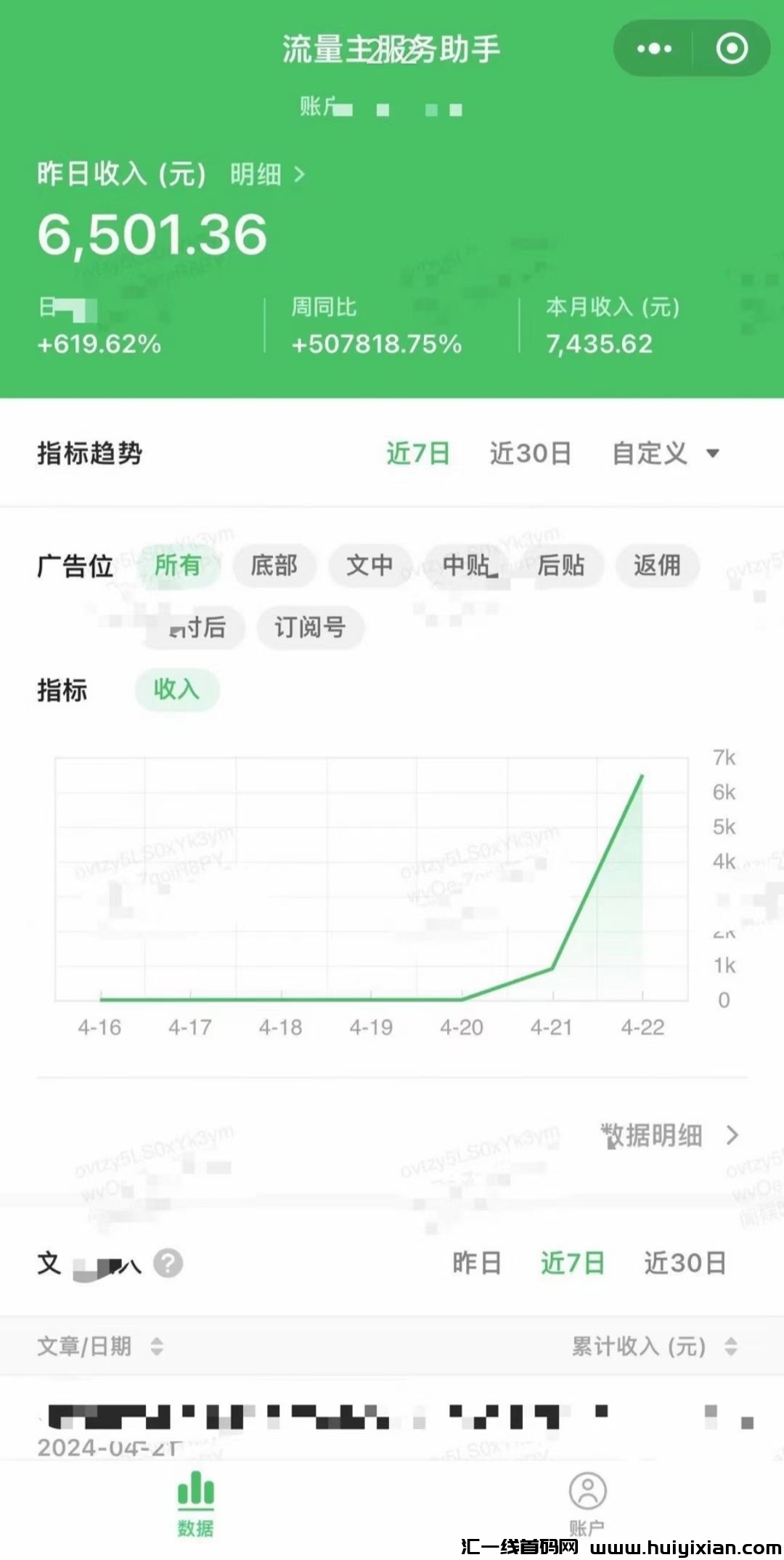Switch trend range to 近30日

coord(530,453)
